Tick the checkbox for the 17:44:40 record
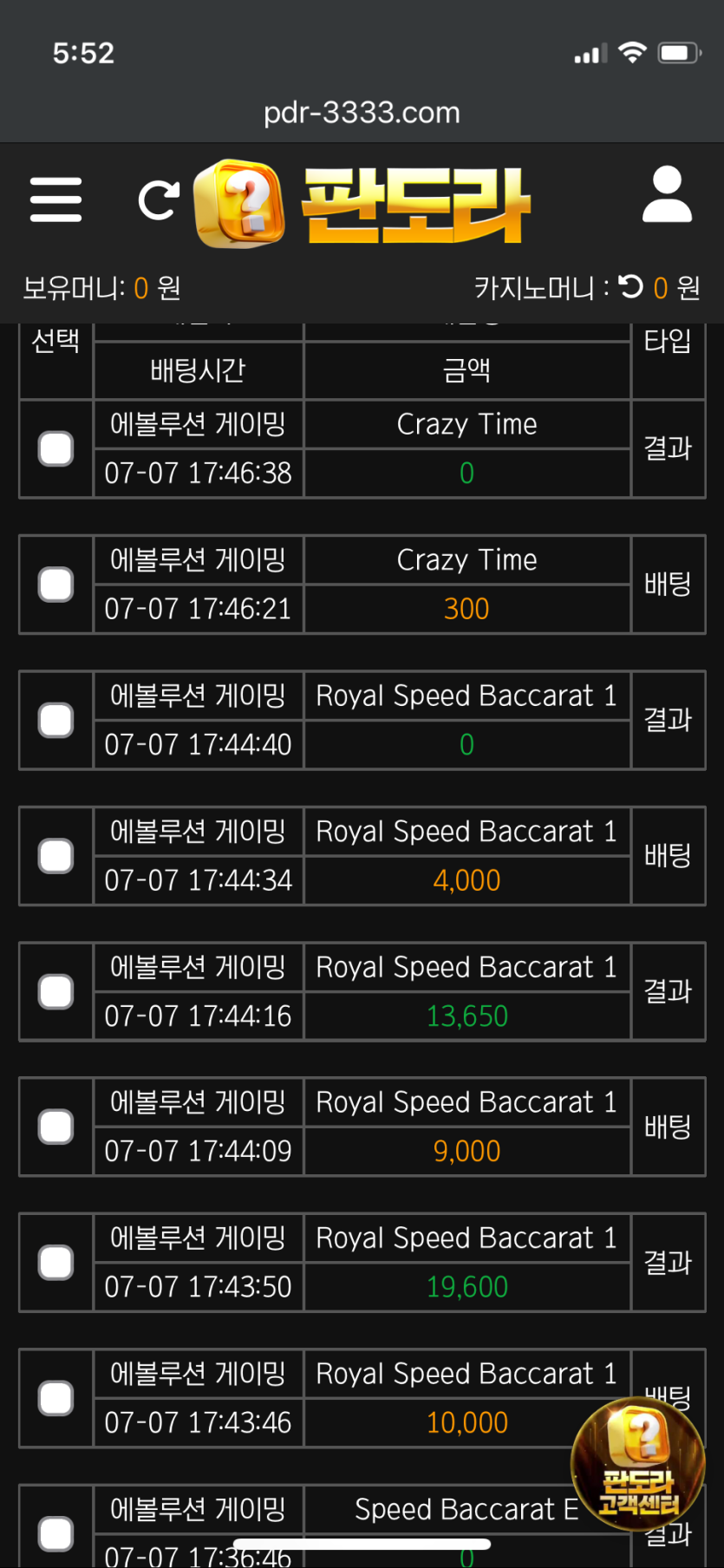 click(x=56, y=720)
